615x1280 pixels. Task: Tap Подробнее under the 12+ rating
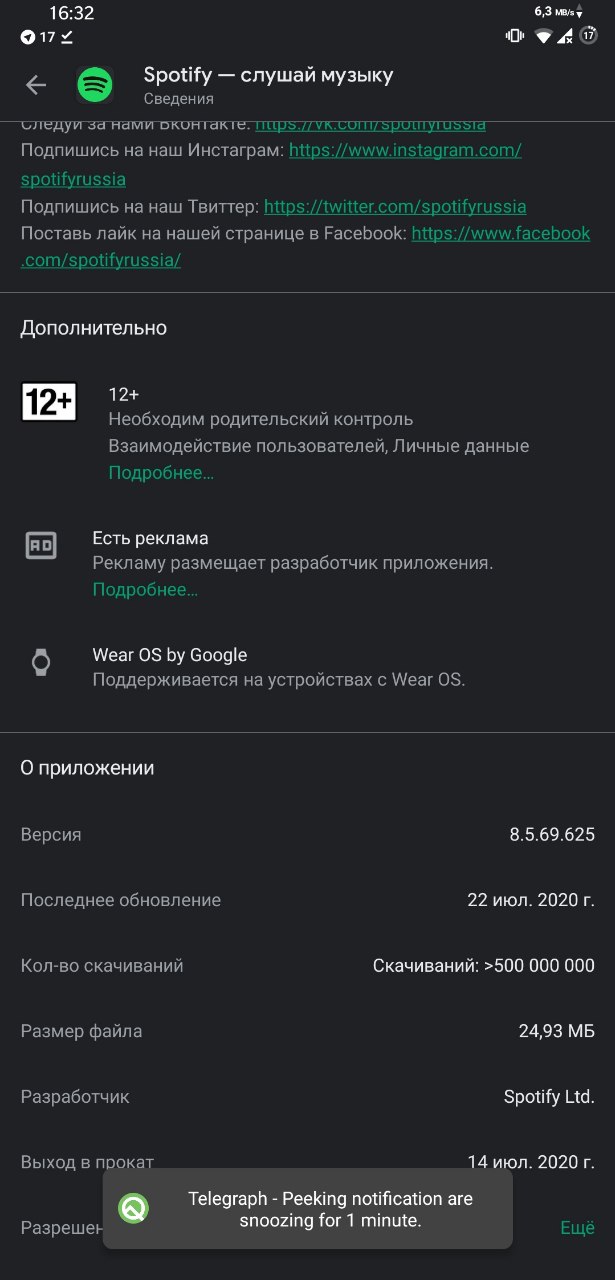pos(161,473)
